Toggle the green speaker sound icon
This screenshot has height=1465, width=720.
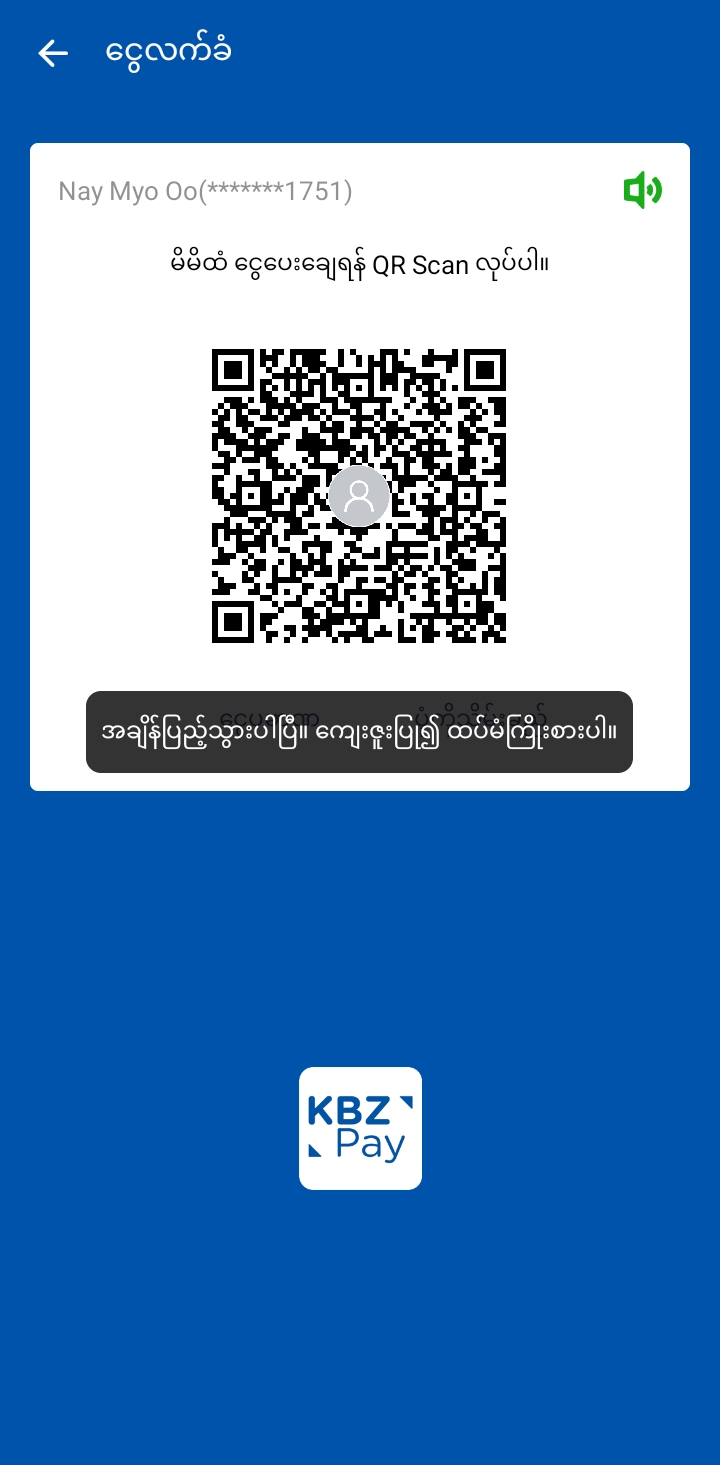coord(642,190)
